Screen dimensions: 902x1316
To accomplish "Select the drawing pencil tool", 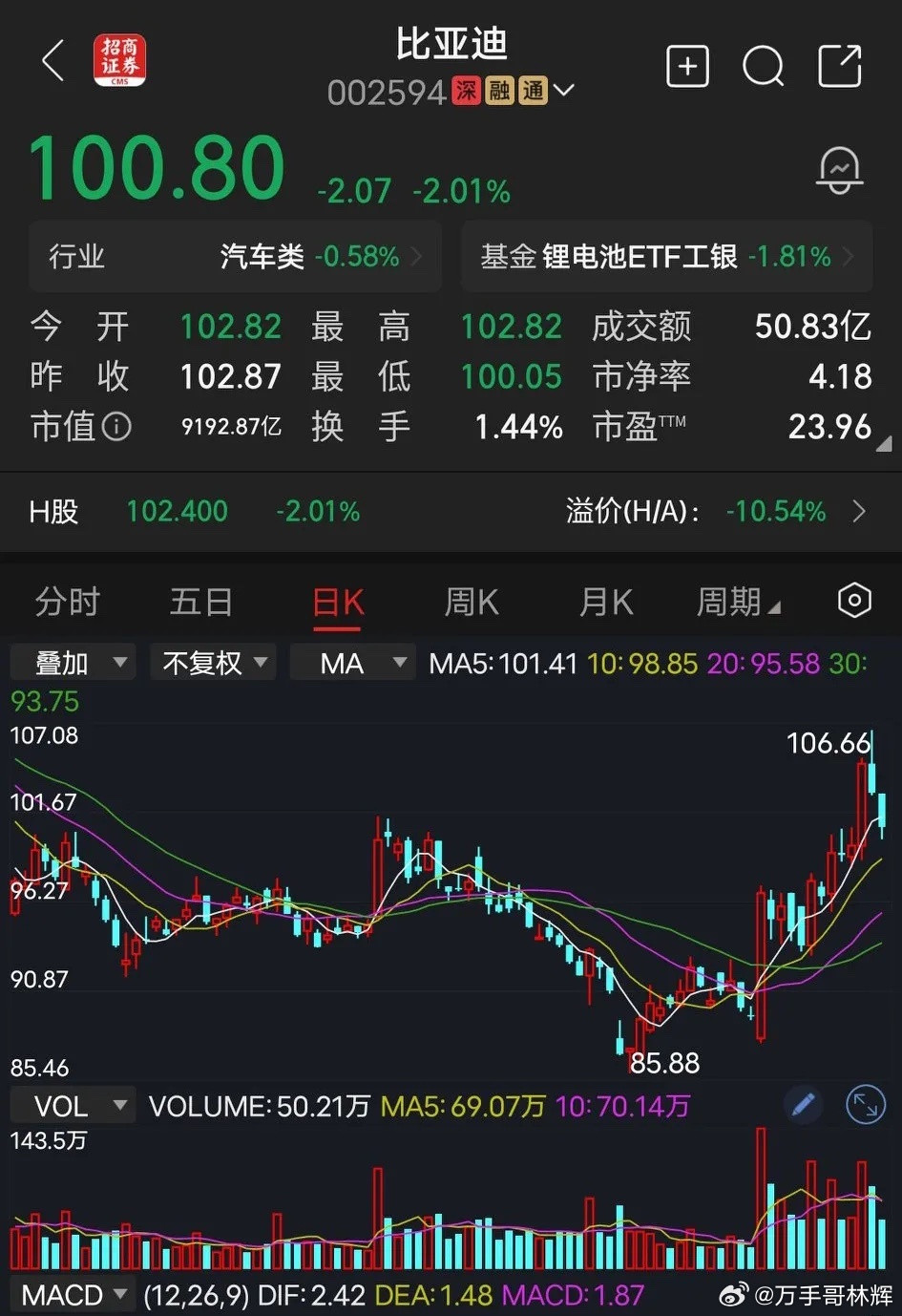I will coord(803,1104).
